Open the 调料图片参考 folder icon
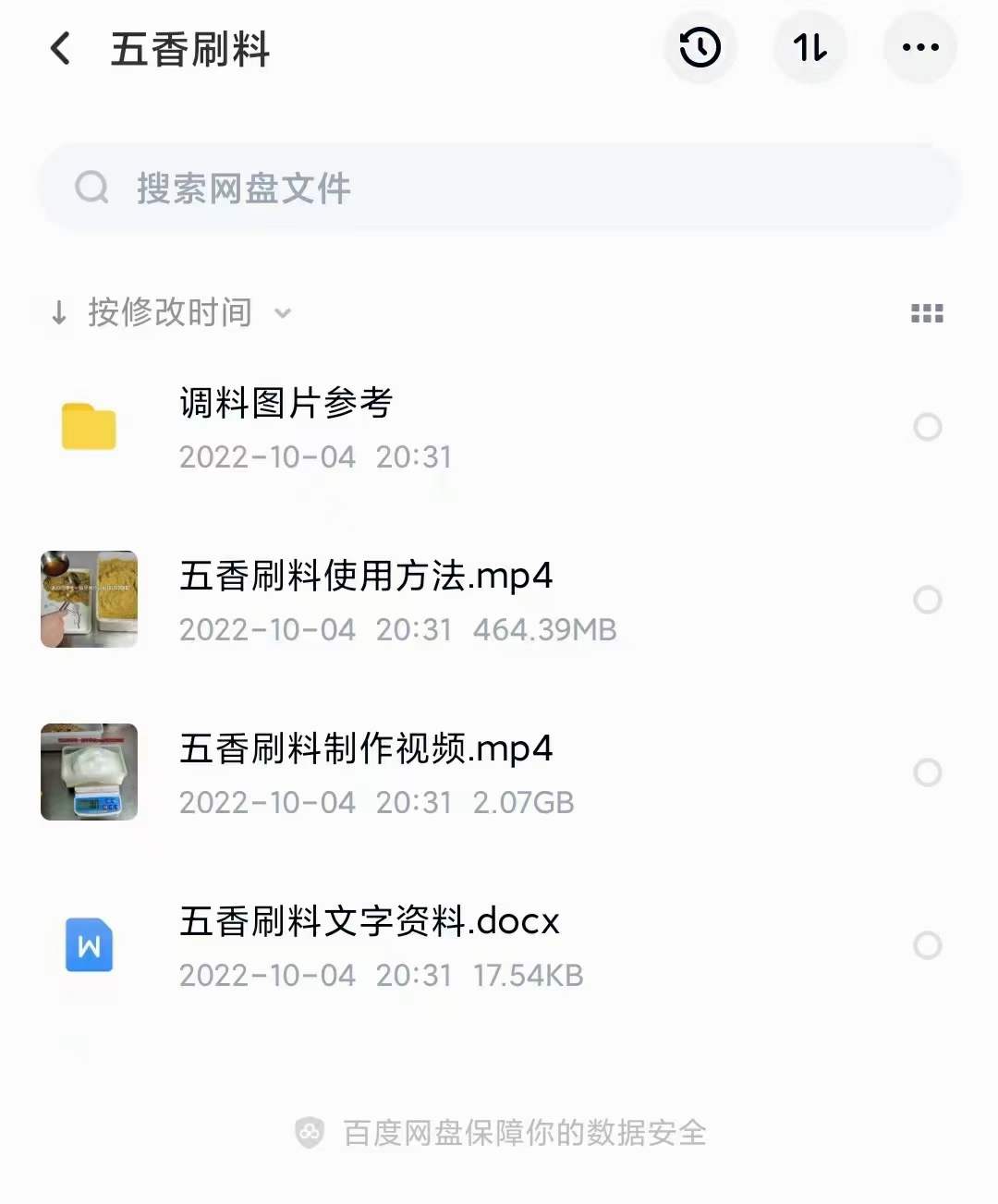Viewport: 998px width, 1204px height. tap(88, 427)
